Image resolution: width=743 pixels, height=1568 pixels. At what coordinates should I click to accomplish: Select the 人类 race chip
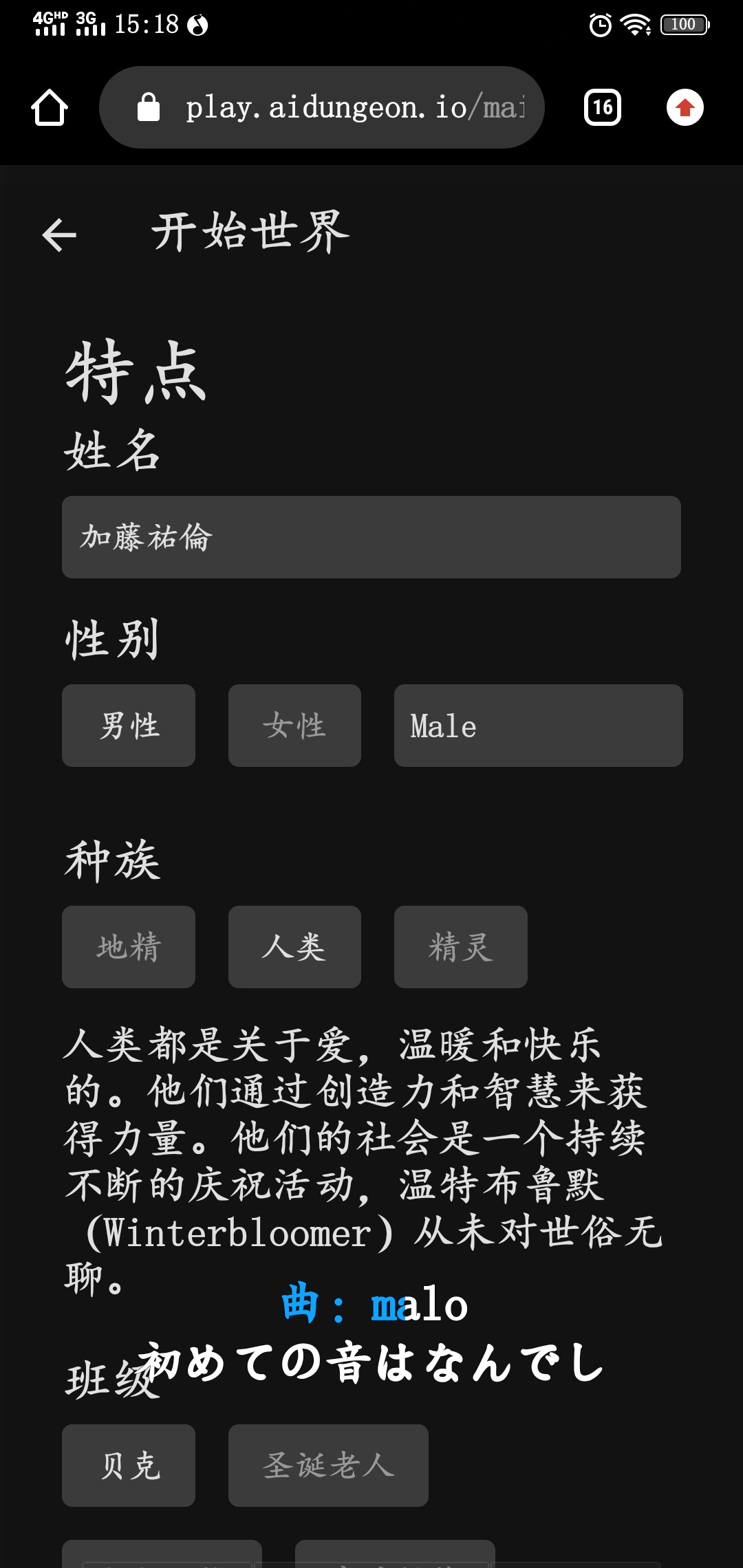pyautogui.click(x=294, y=947)
